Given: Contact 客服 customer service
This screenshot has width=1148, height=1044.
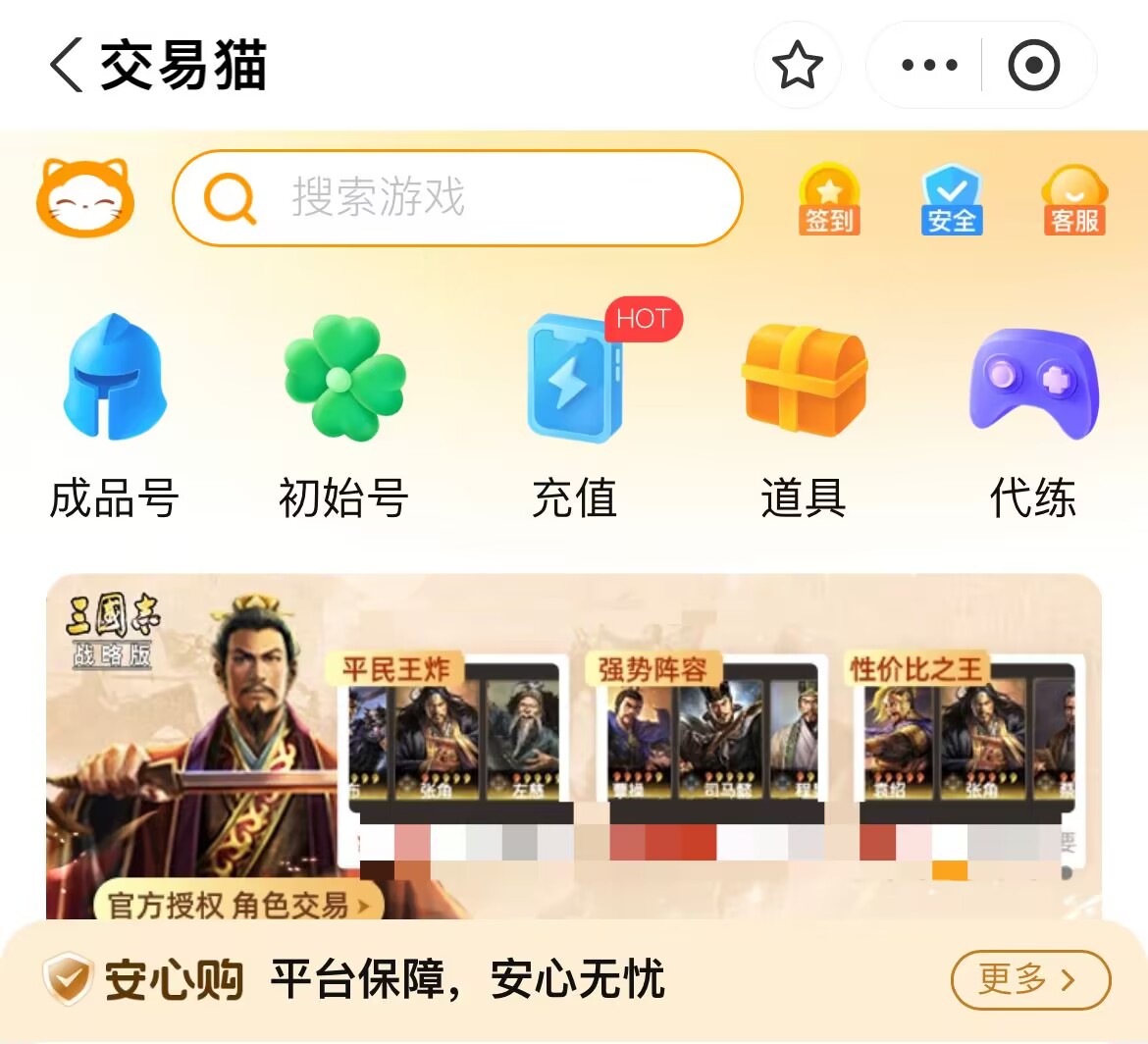Looking at the screenshot, I should coord(1074,200).
